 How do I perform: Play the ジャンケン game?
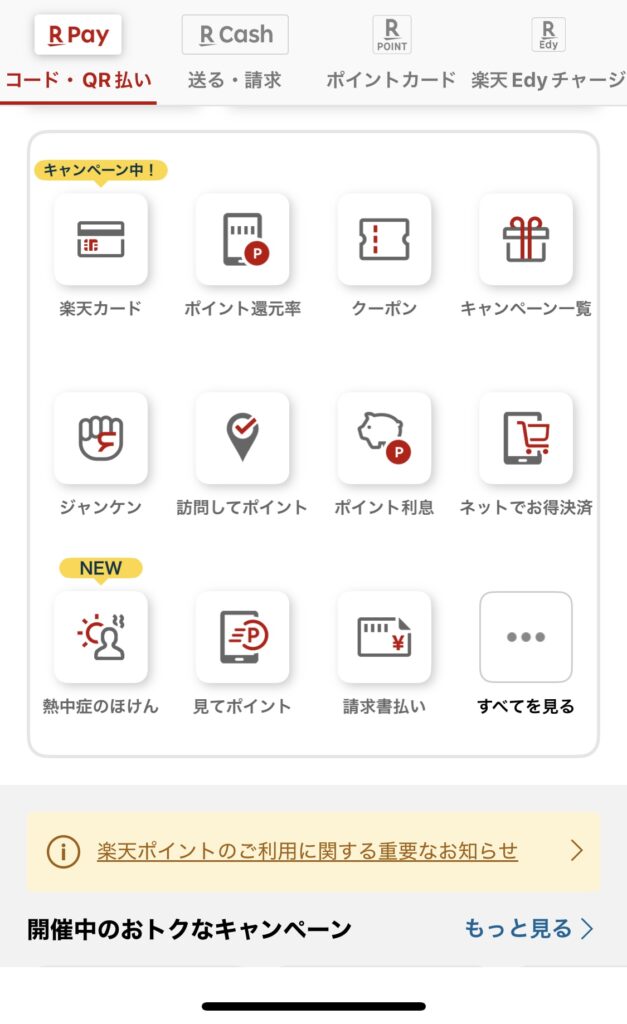coord(101,455)
